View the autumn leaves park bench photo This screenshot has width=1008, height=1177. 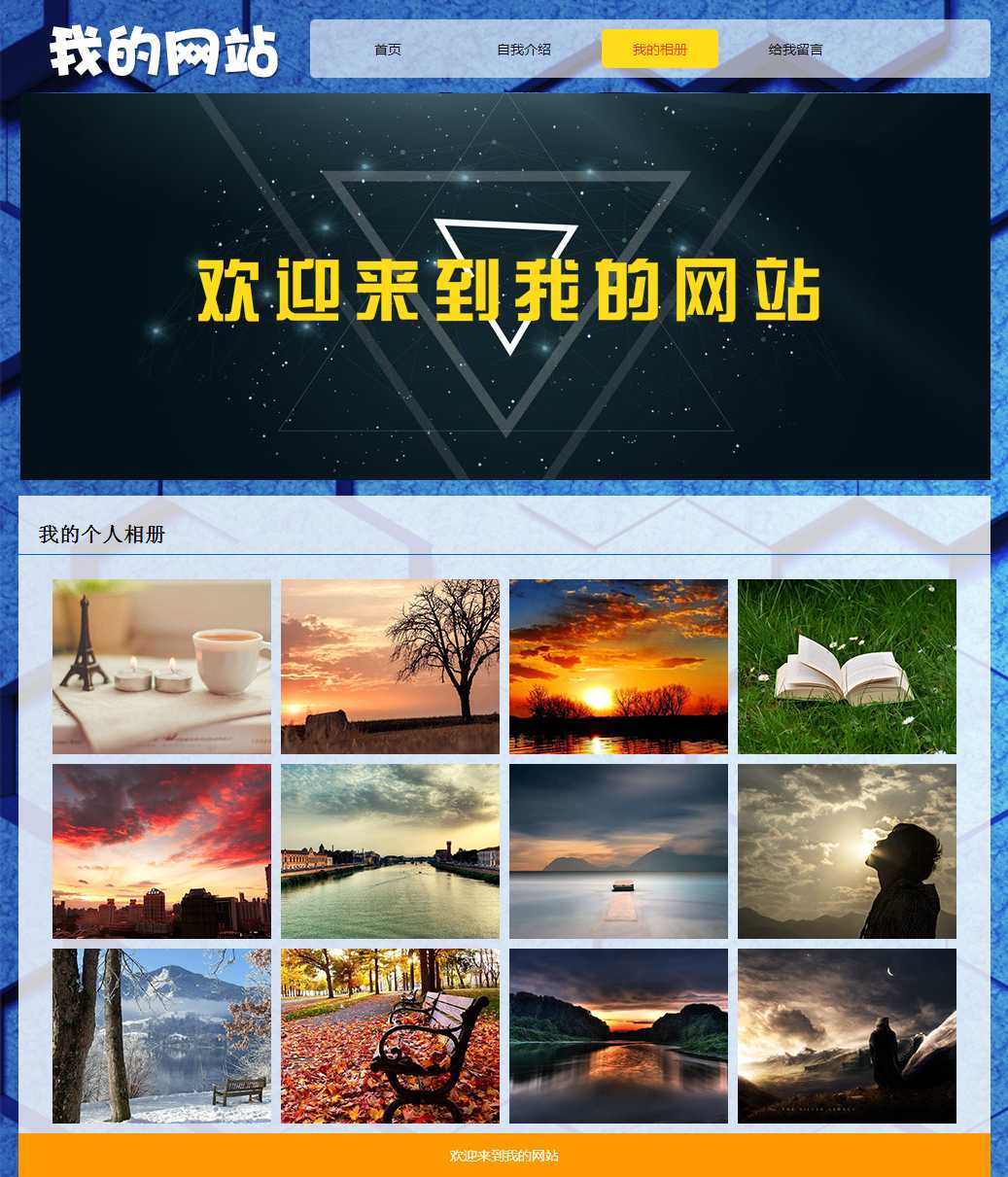point(390,1036)
